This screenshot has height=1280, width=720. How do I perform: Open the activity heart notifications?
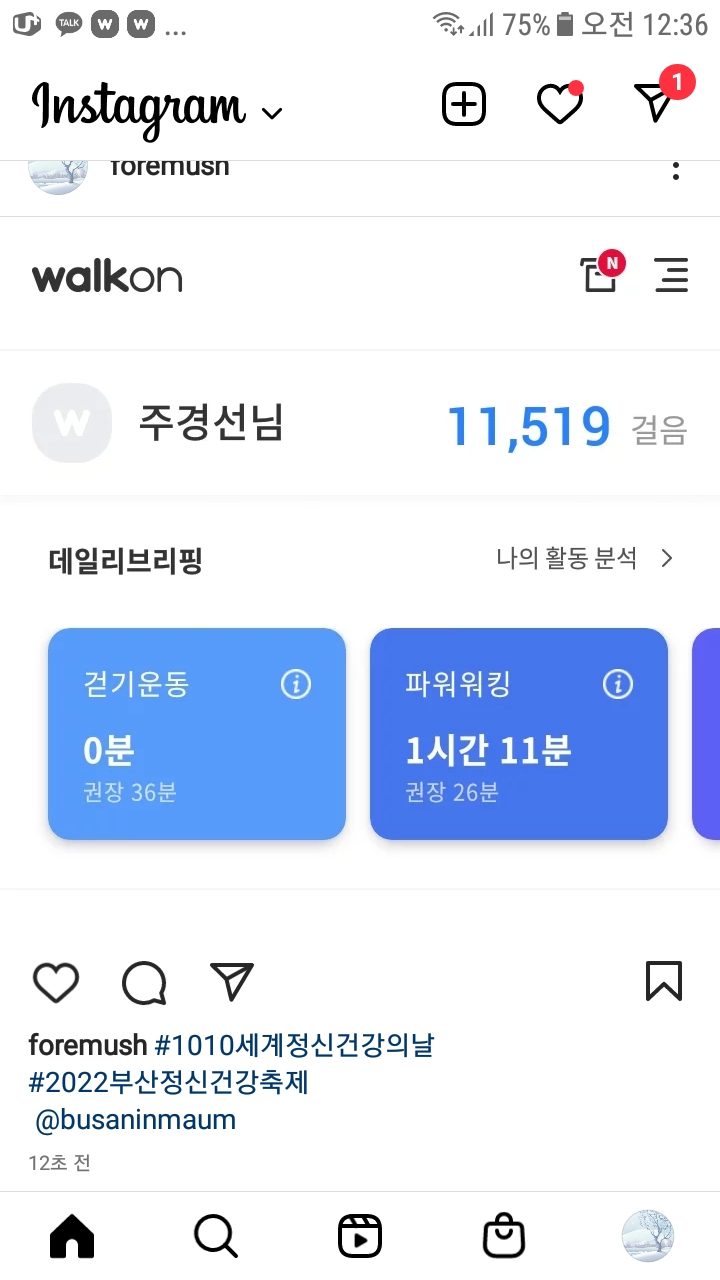tap(559, 104)
